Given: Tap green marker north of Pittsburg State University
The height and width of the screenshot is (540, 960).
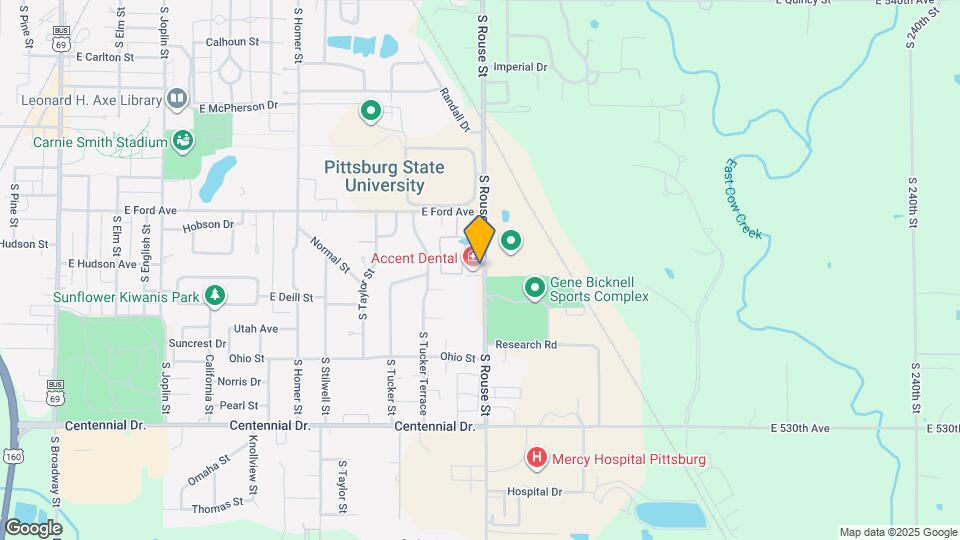Looking at the screenshot, I should pos(371,111).
